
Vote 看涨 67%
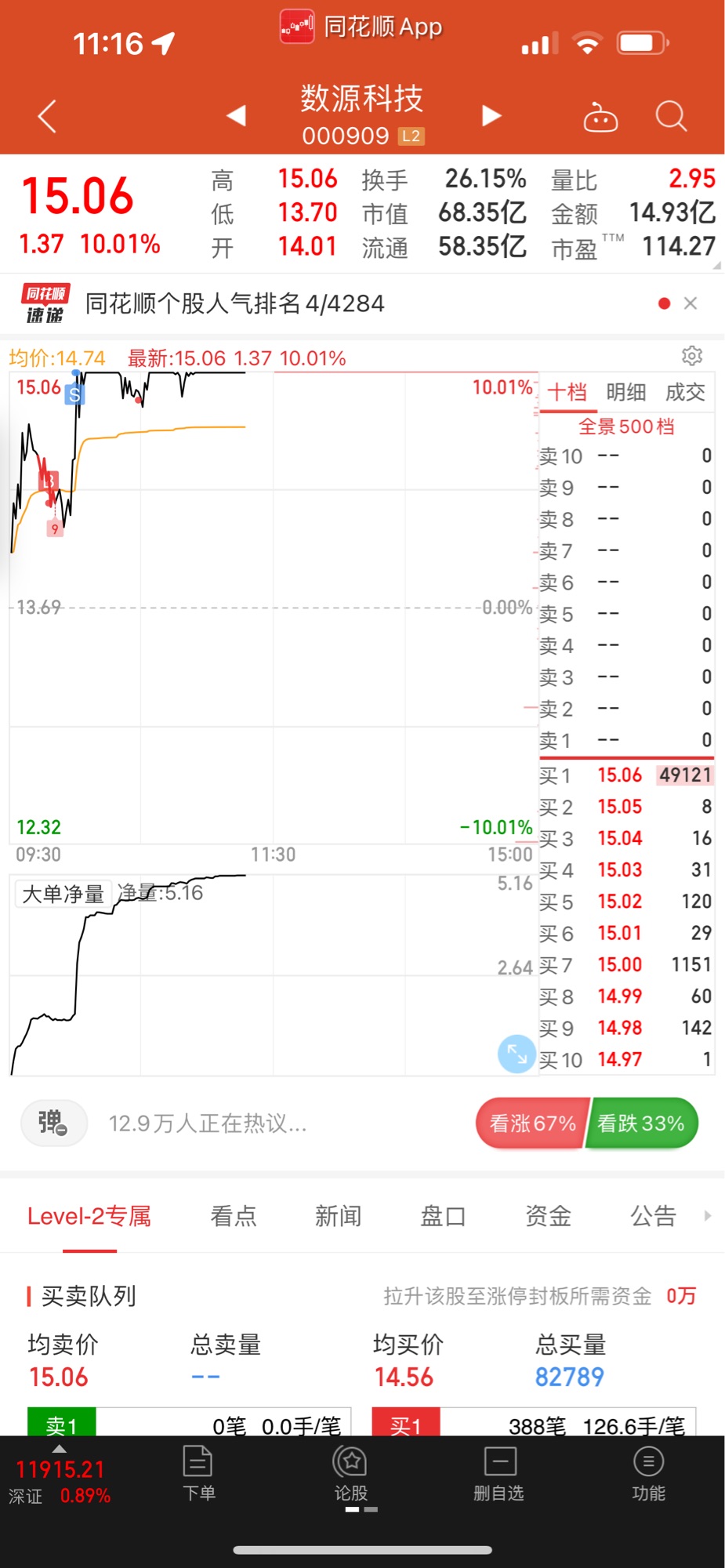[532, 1123]
